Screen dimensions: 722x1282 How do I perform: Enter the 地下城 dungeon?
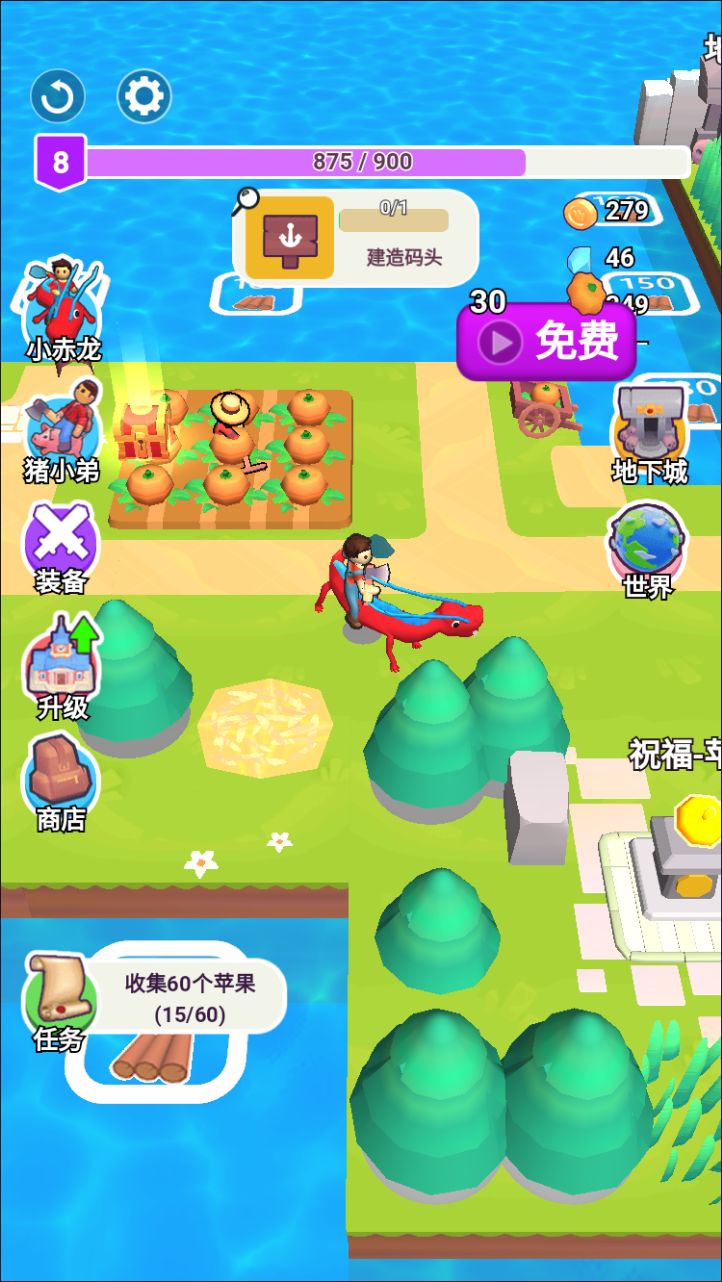[x=649, y=432]
